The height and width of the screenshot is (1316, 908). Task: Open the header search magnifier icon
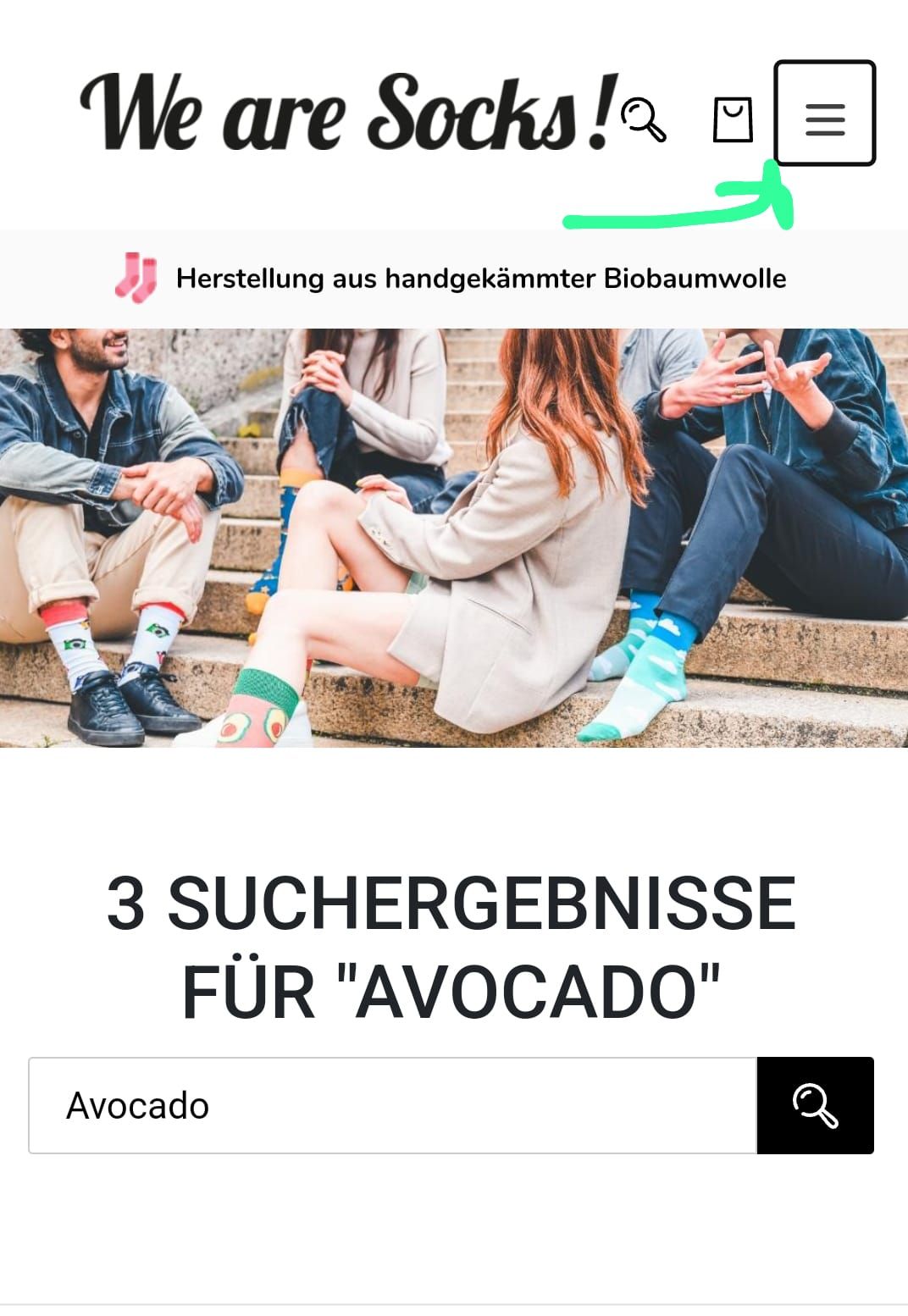pos(644,119)
